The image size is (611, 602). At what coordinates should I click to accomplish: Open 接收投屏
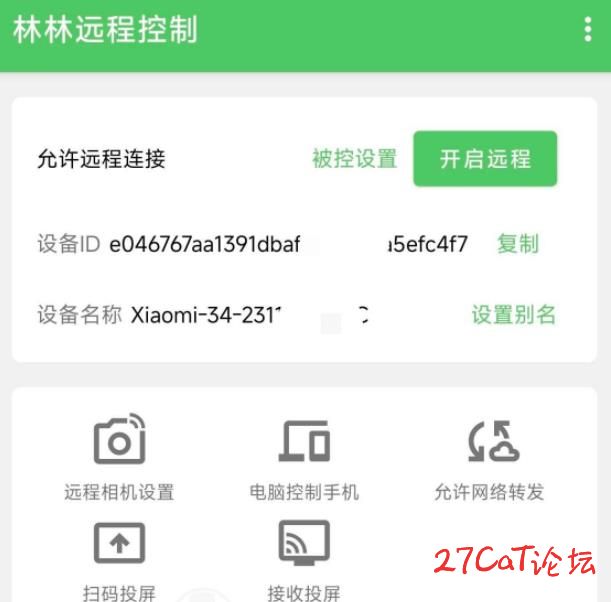[x=304, y=561]
